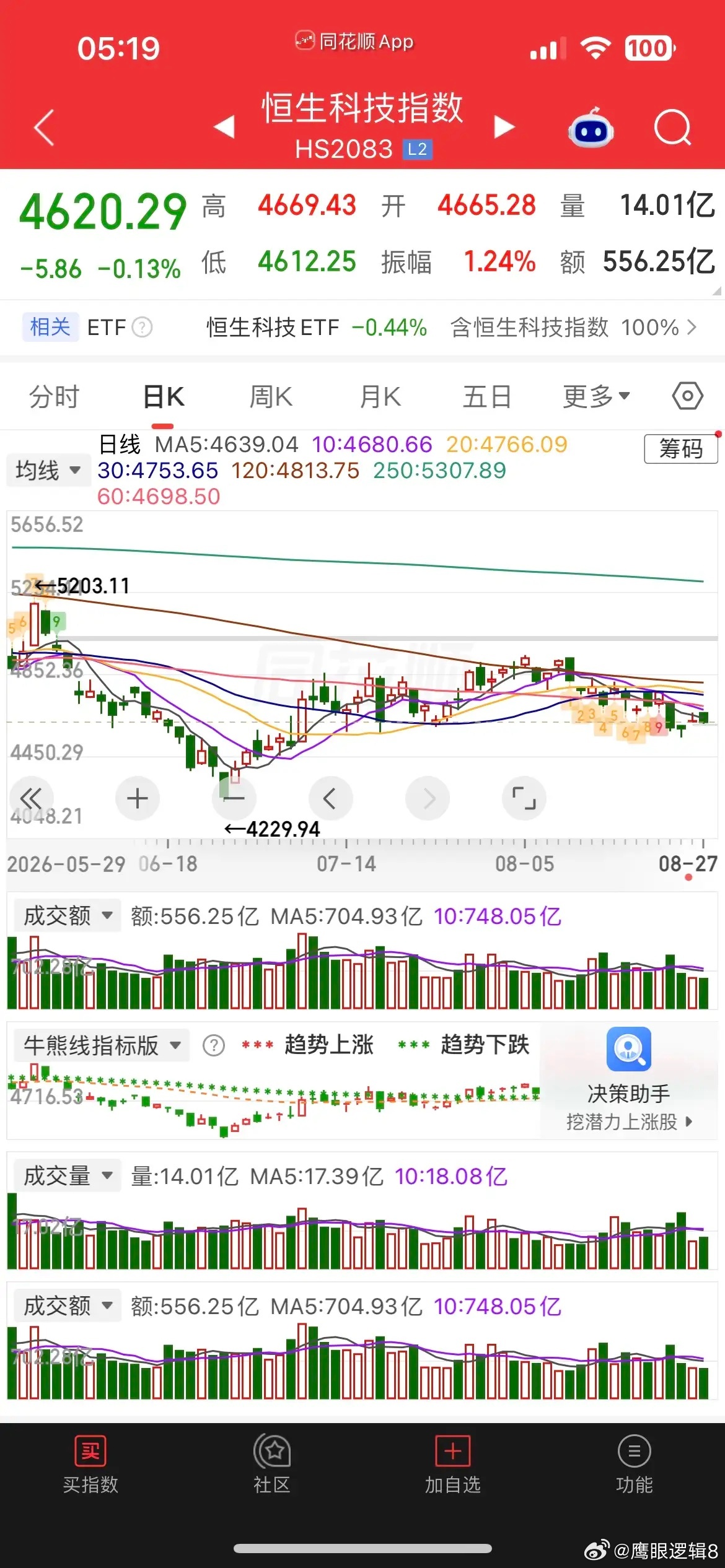Open the search magnifier icon

673,128
